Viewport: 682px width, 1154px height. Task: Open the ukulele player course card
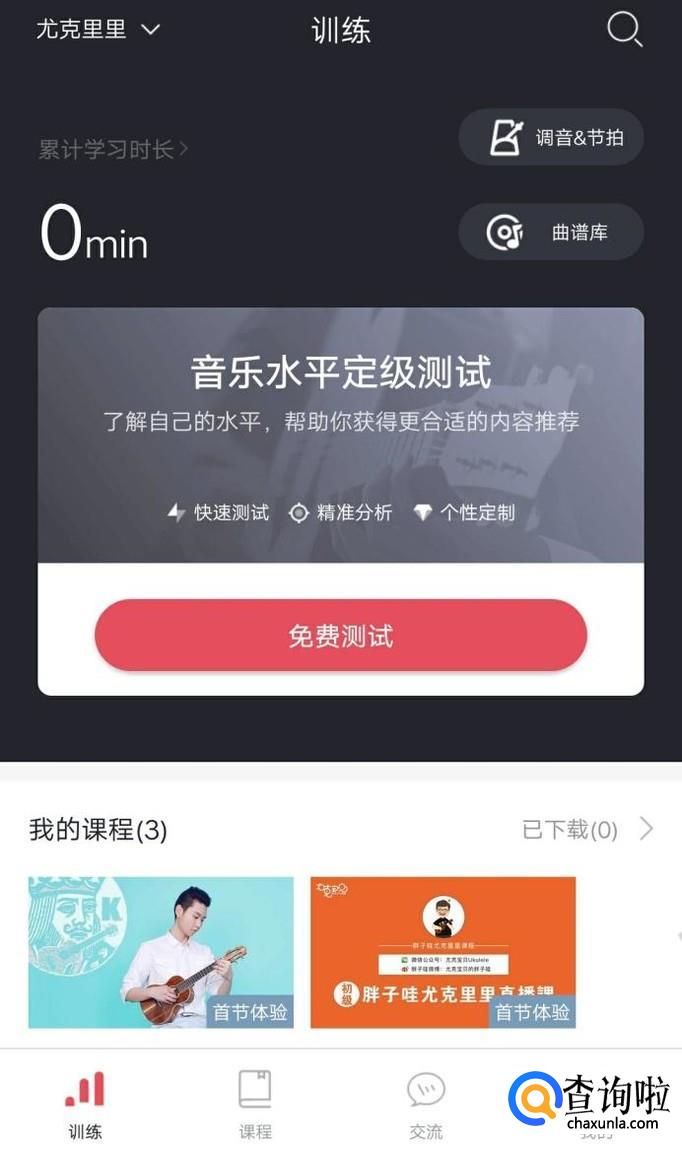[x=161, y=952]
